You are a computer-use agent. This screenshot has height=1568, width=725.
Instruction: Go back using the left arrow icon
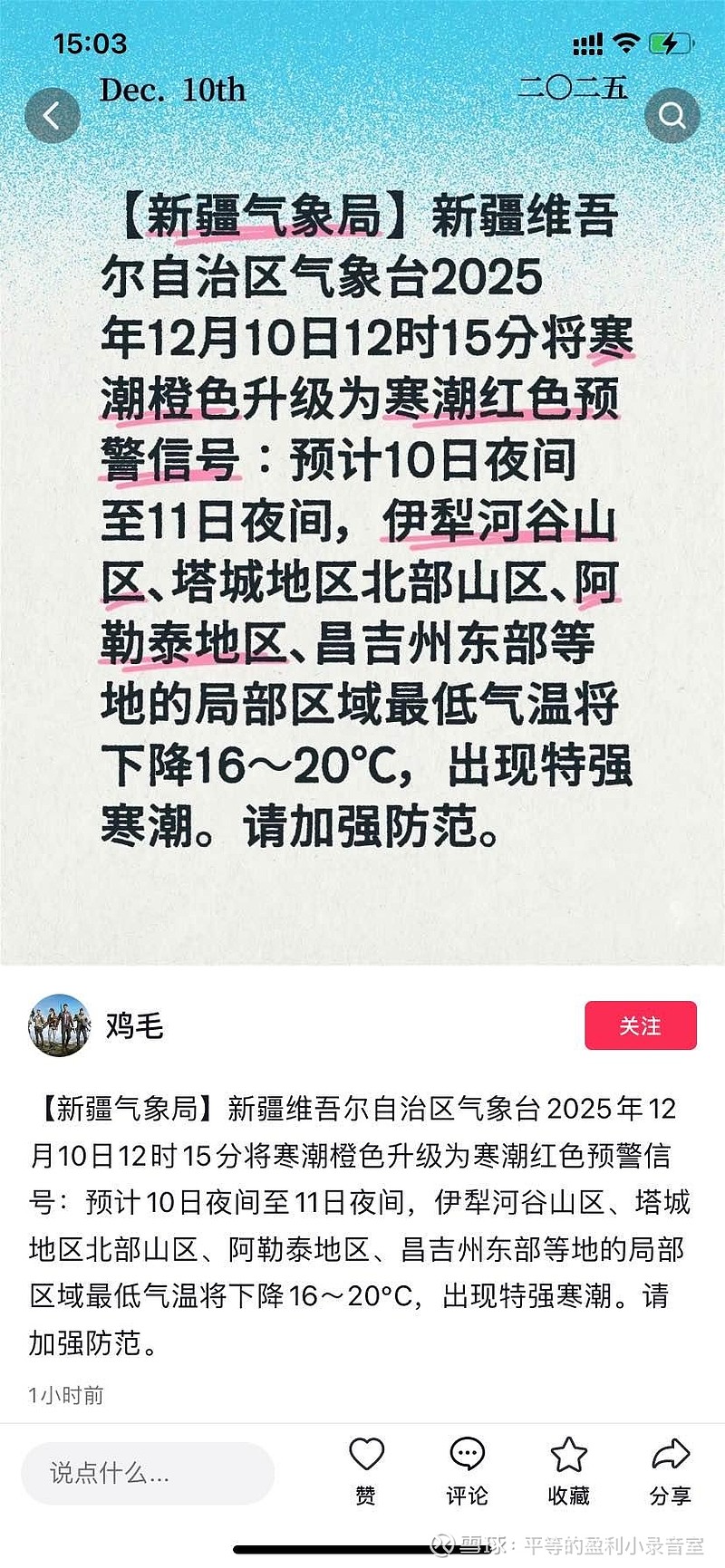(53, 114)
